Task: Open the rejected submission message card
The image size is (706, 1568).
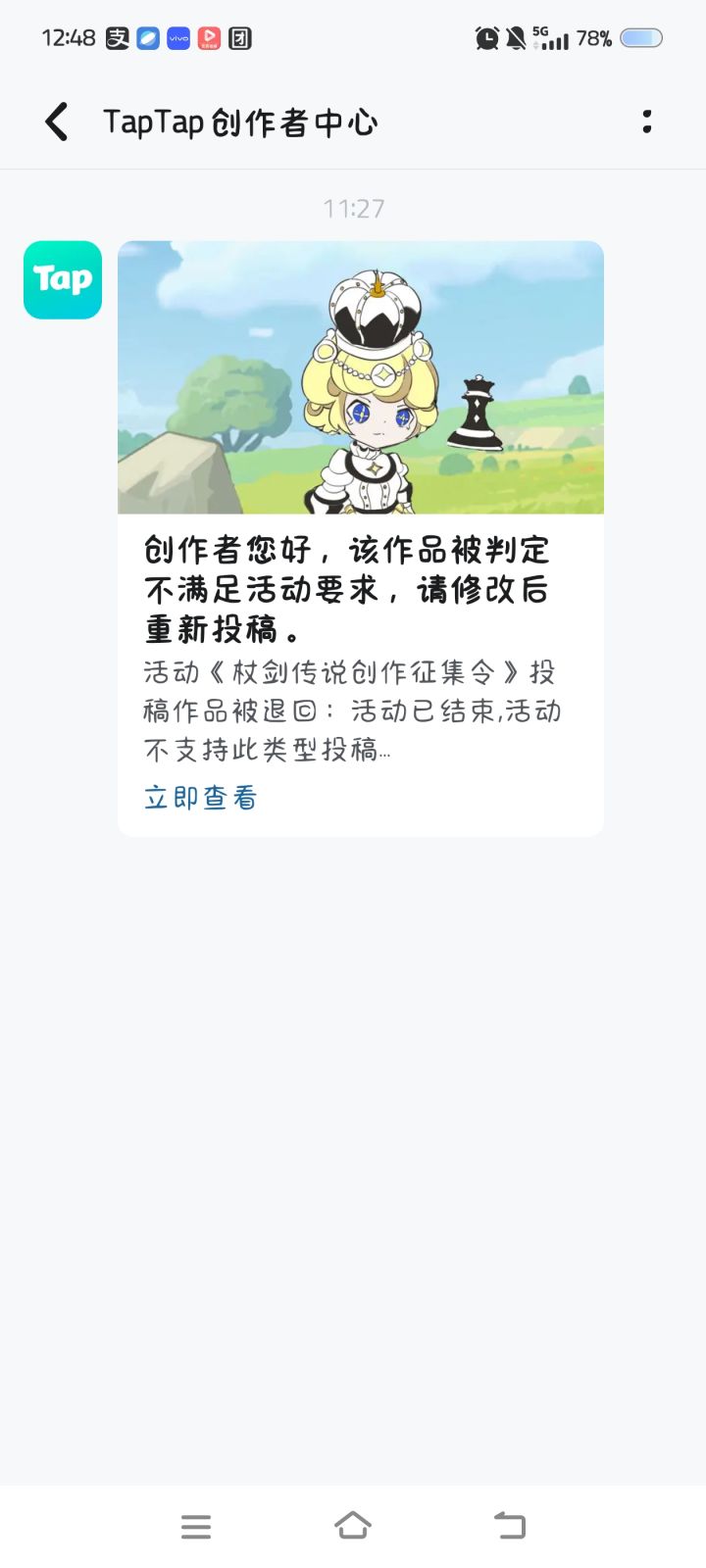Action: point(361,538)
